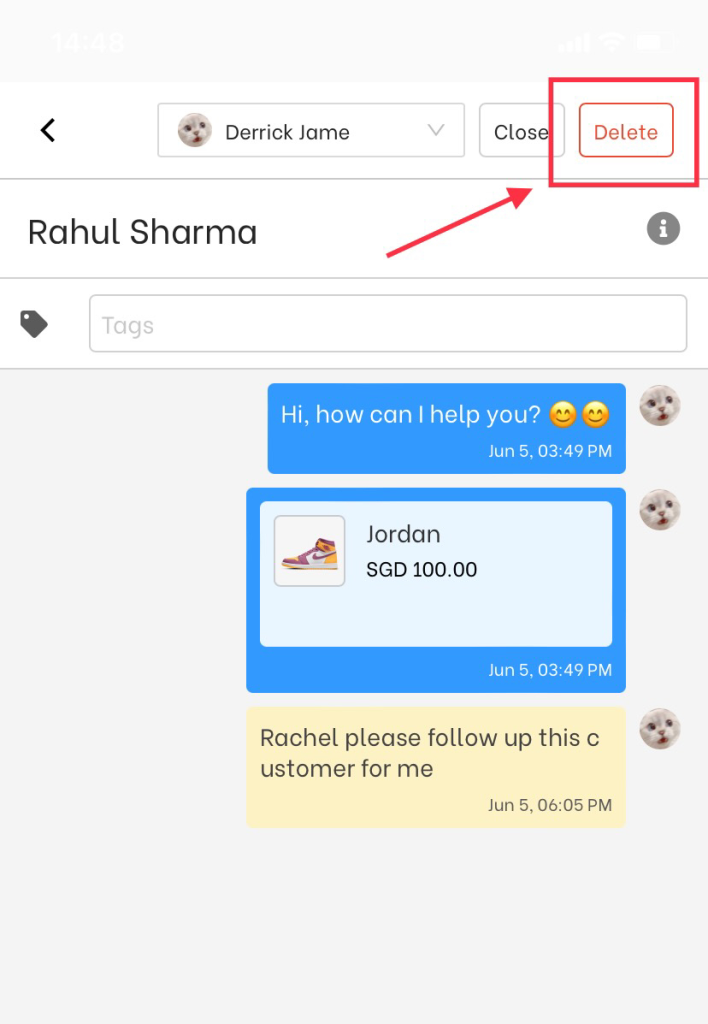Image resolution: width=708 pixels, height=1024 pixels.
Task: Go back using the arrow
Action: [47, 130]
